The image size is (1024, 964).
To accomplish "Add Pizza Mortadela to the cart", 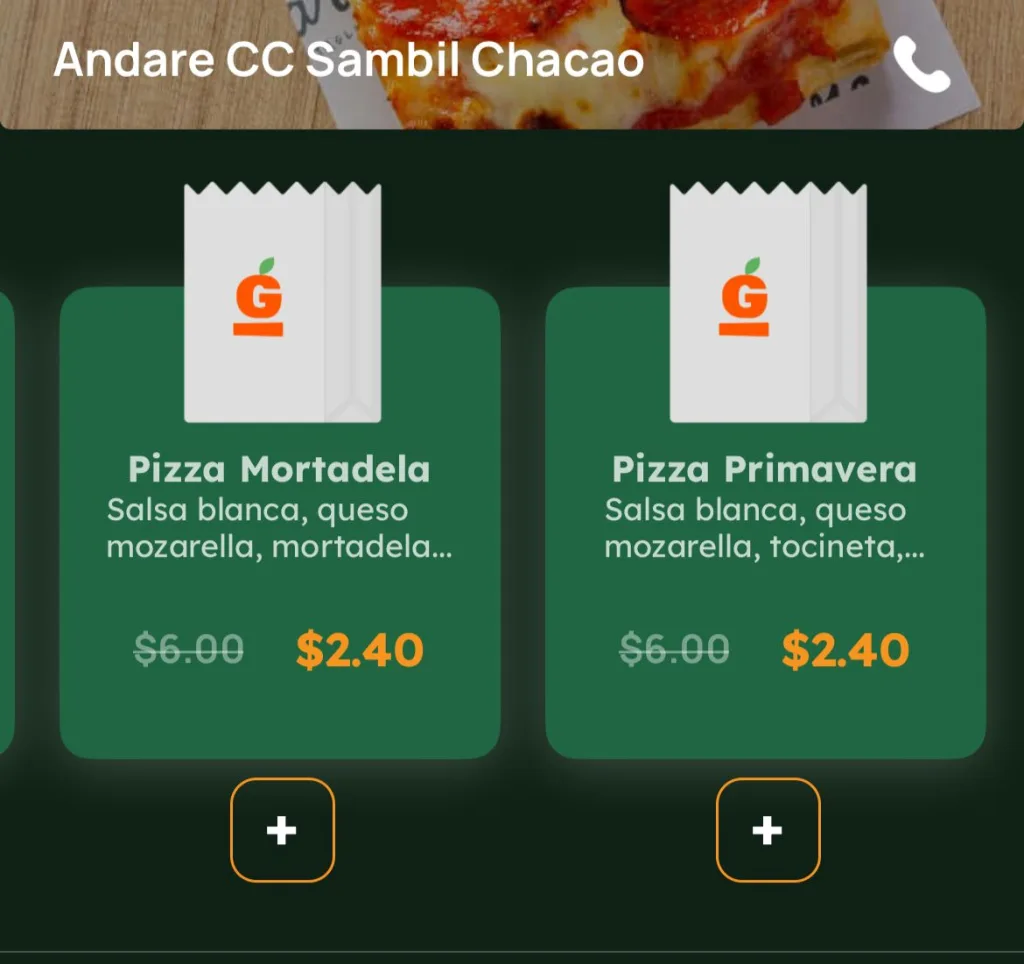I will coord(282,830).
